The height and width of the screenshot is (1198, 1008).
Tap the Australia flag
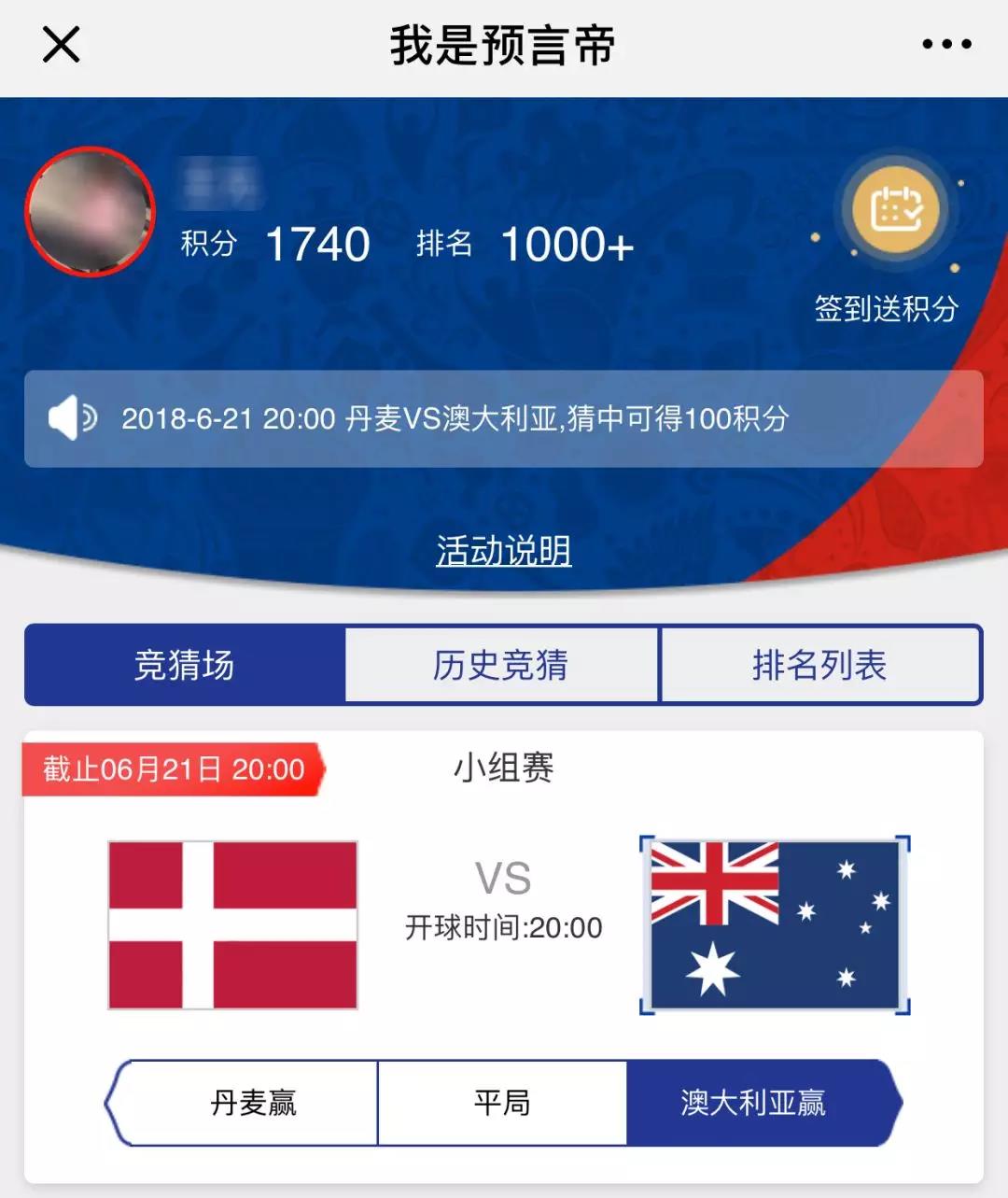click(775, 924)
